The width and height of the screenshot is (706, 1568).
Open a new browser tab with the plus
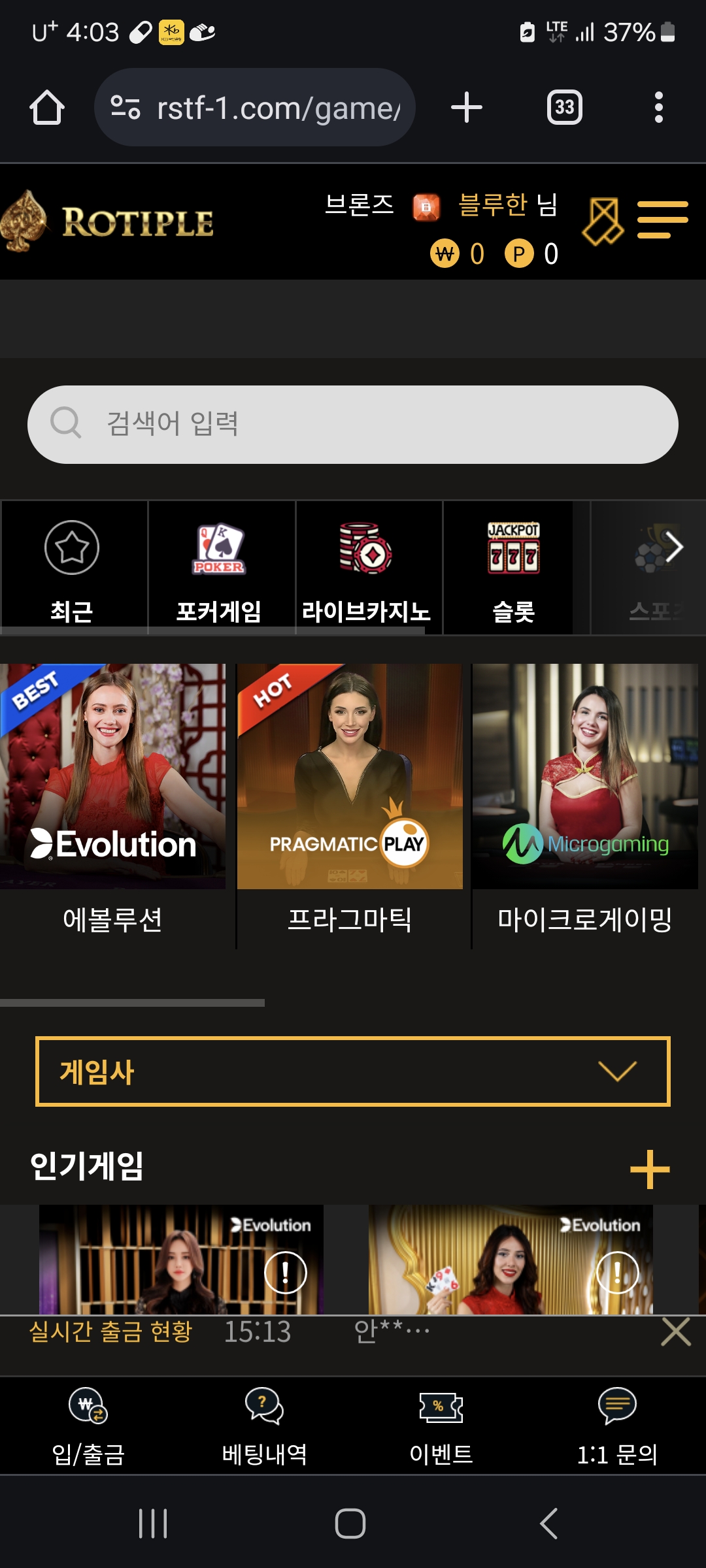467,107
